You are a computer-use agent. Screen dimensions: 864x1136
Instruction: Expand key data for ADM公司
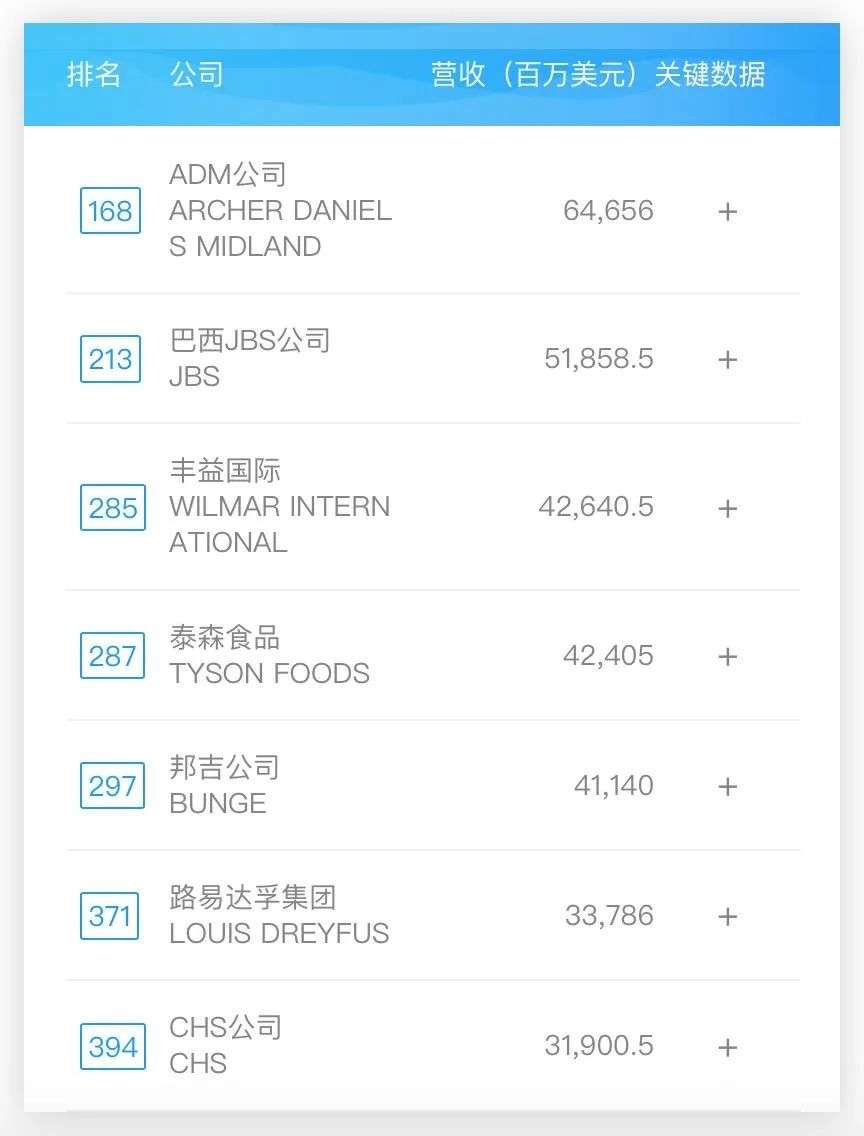(x=728, y=211)
